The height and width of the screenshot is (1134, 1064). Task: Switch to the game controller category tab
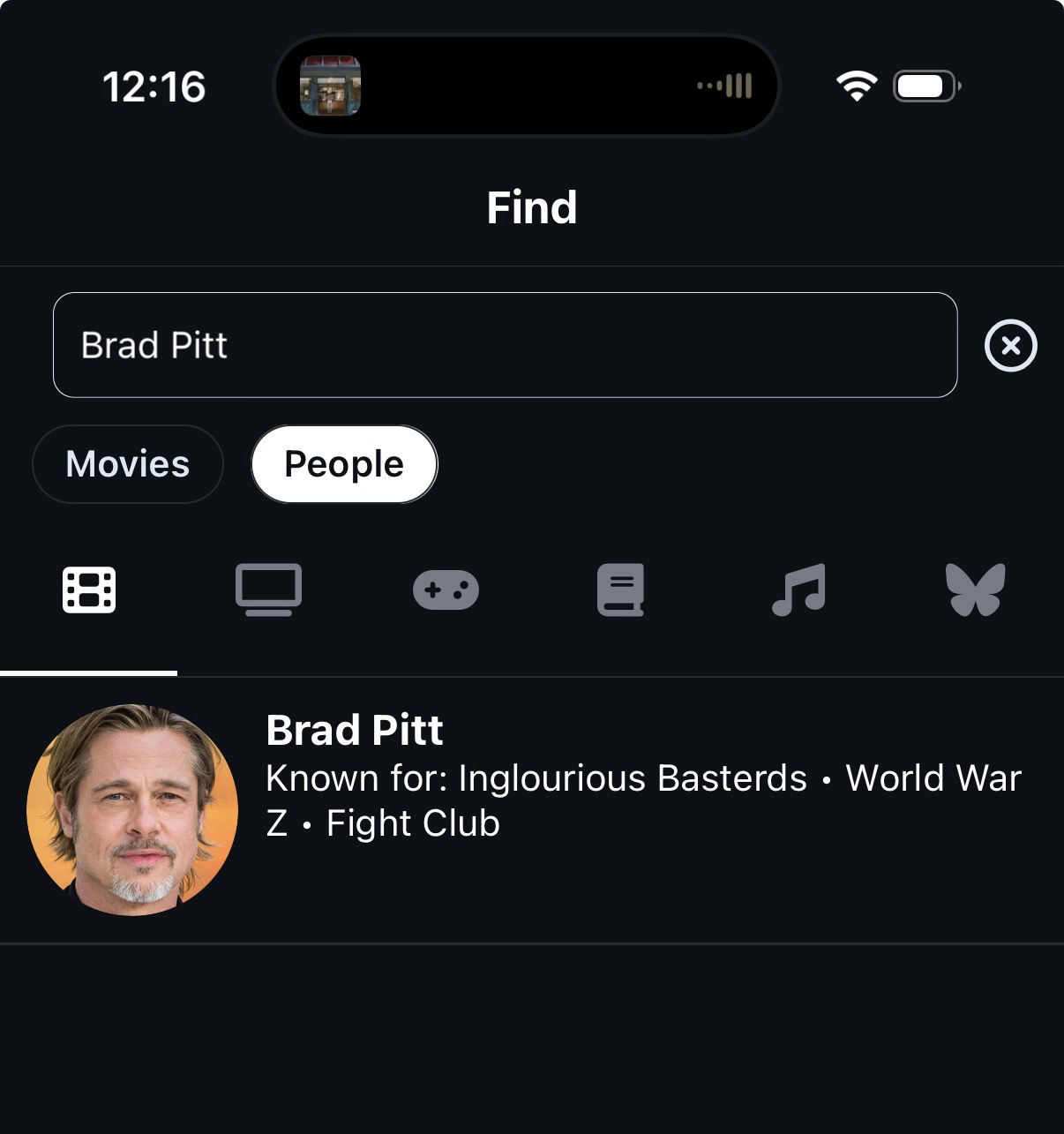[x=446, y=590]
